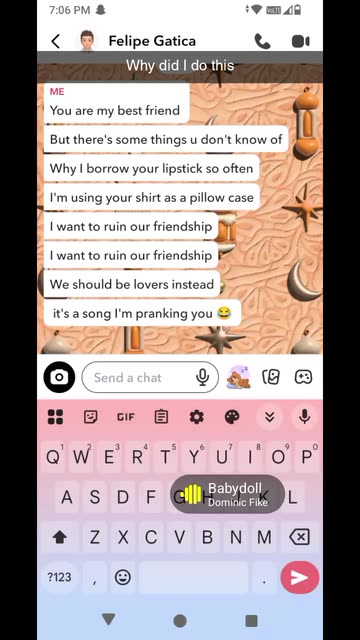Open the photo gallery cards icon
360x640 pixels.
tap(271, 378)
